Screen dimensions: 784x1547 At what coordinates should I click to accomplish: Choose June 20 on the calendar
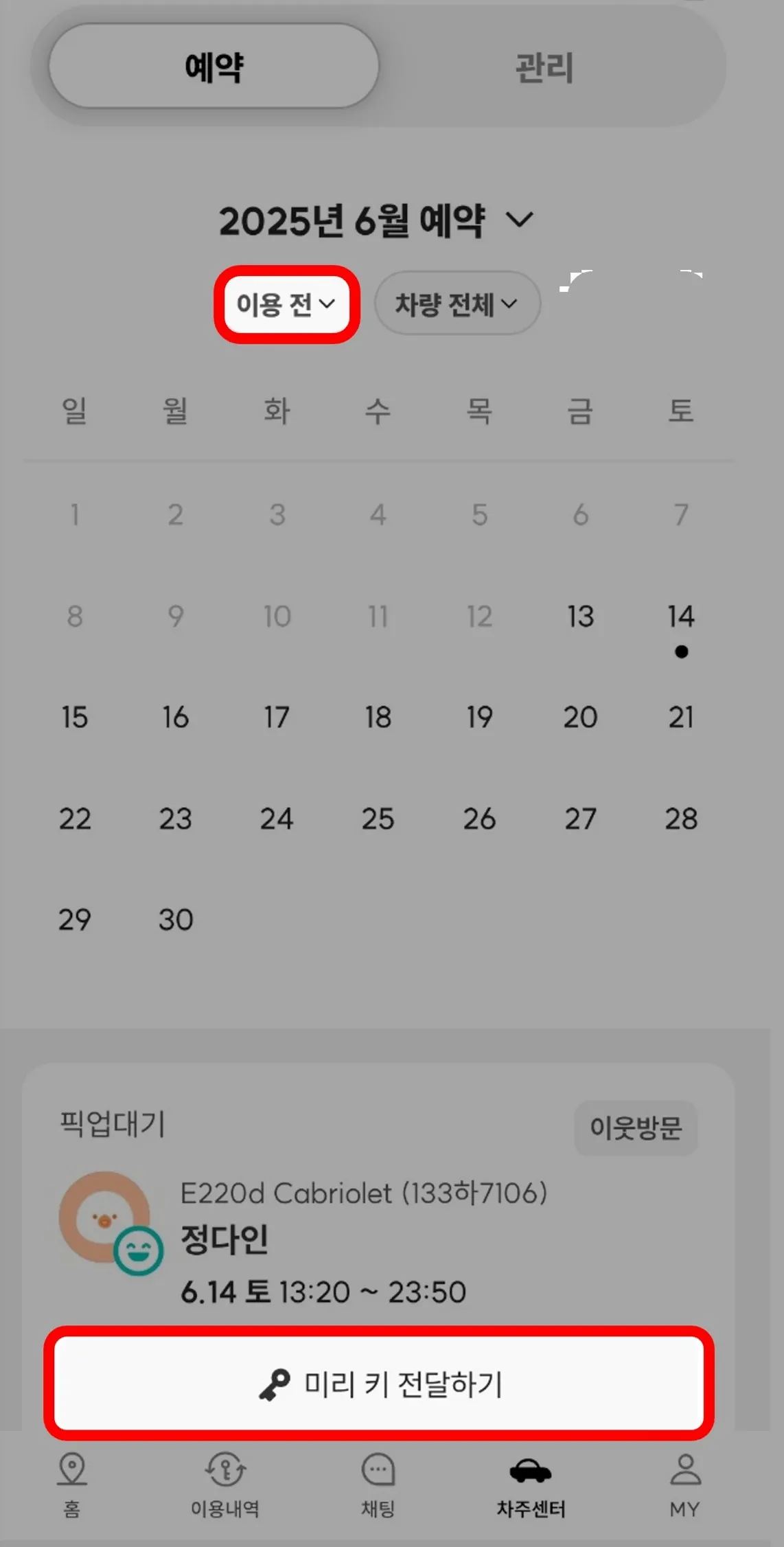[580, 718]
